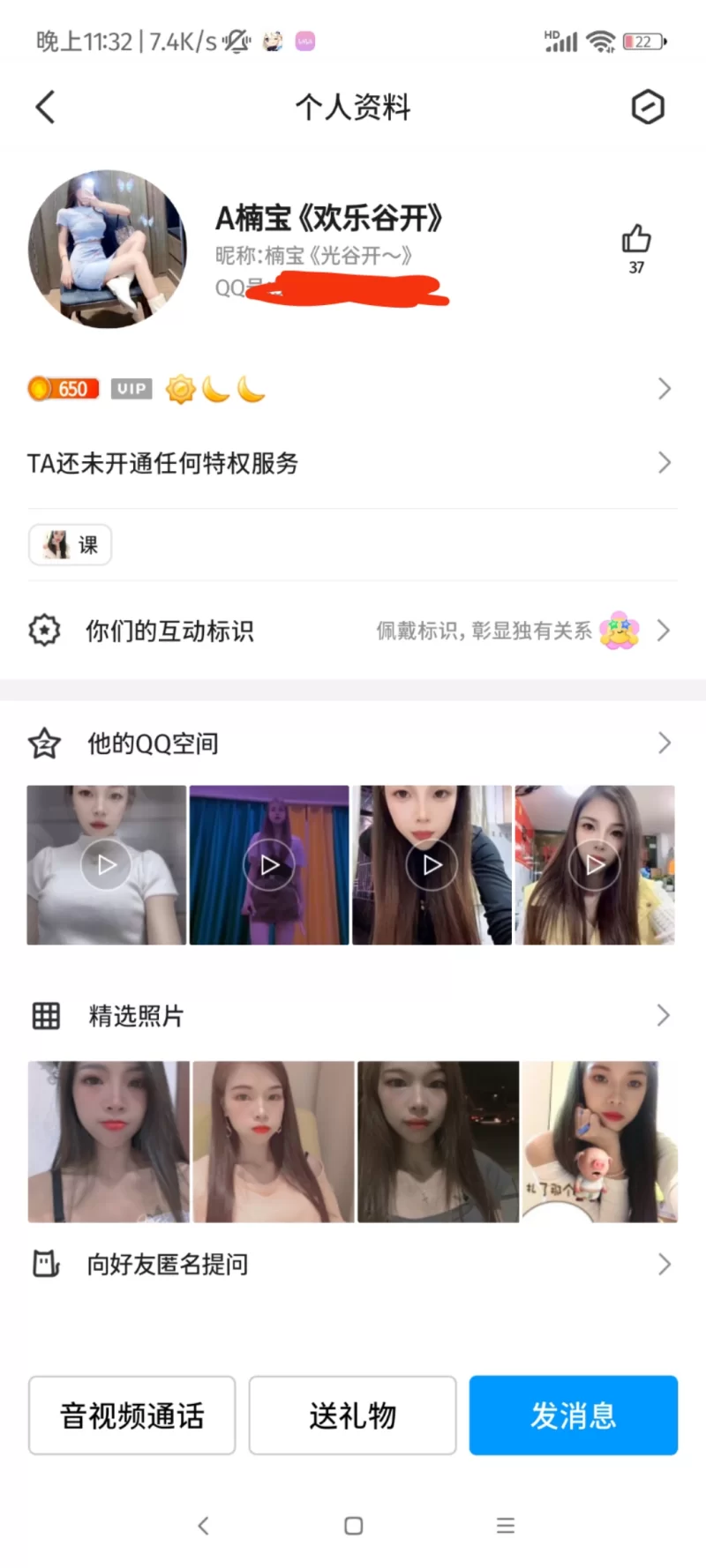This screenshot has width=706, height=1568.
Task: Go back from the 个人资料 page
Action: [46, 108]
